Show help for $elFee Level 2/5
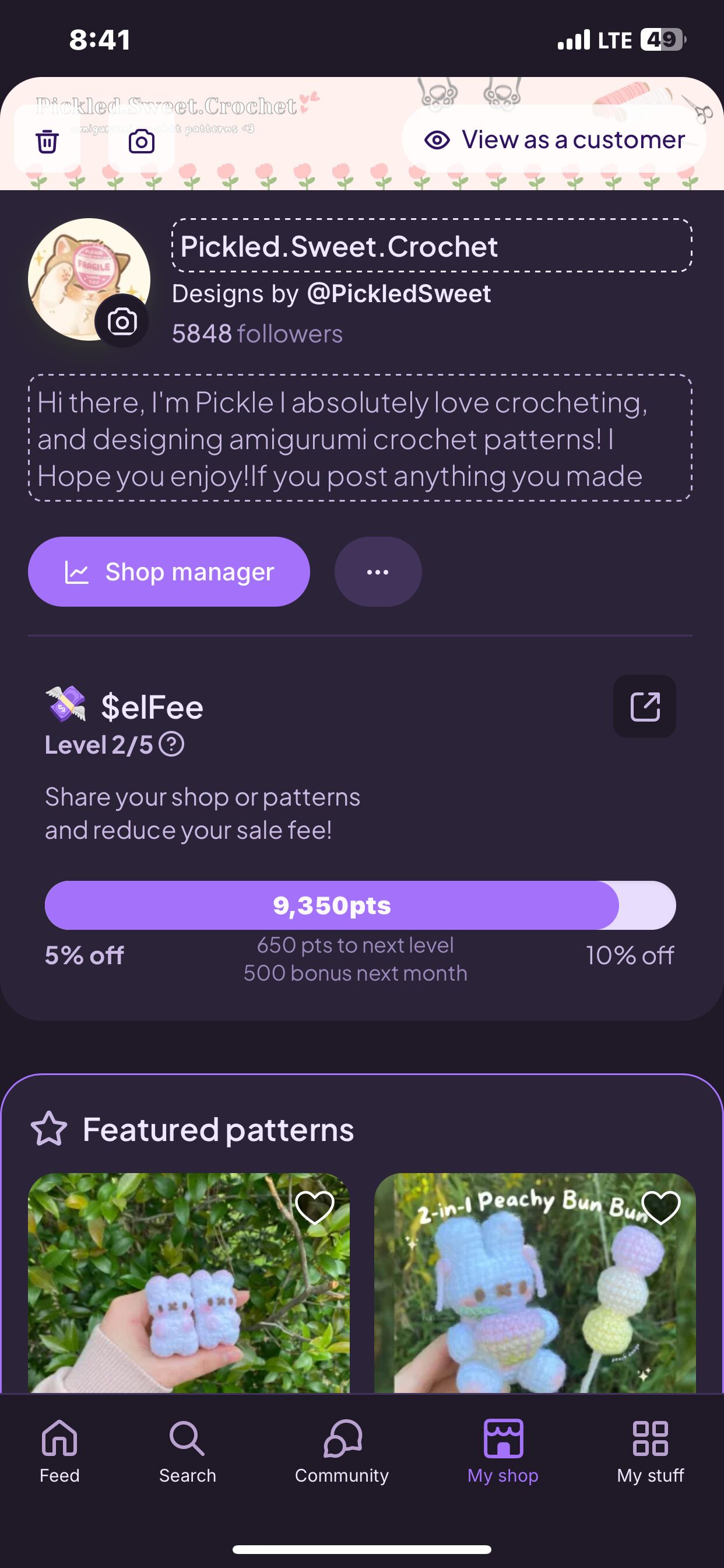Viewport: 724px width, 1568px height. point(171,744)
